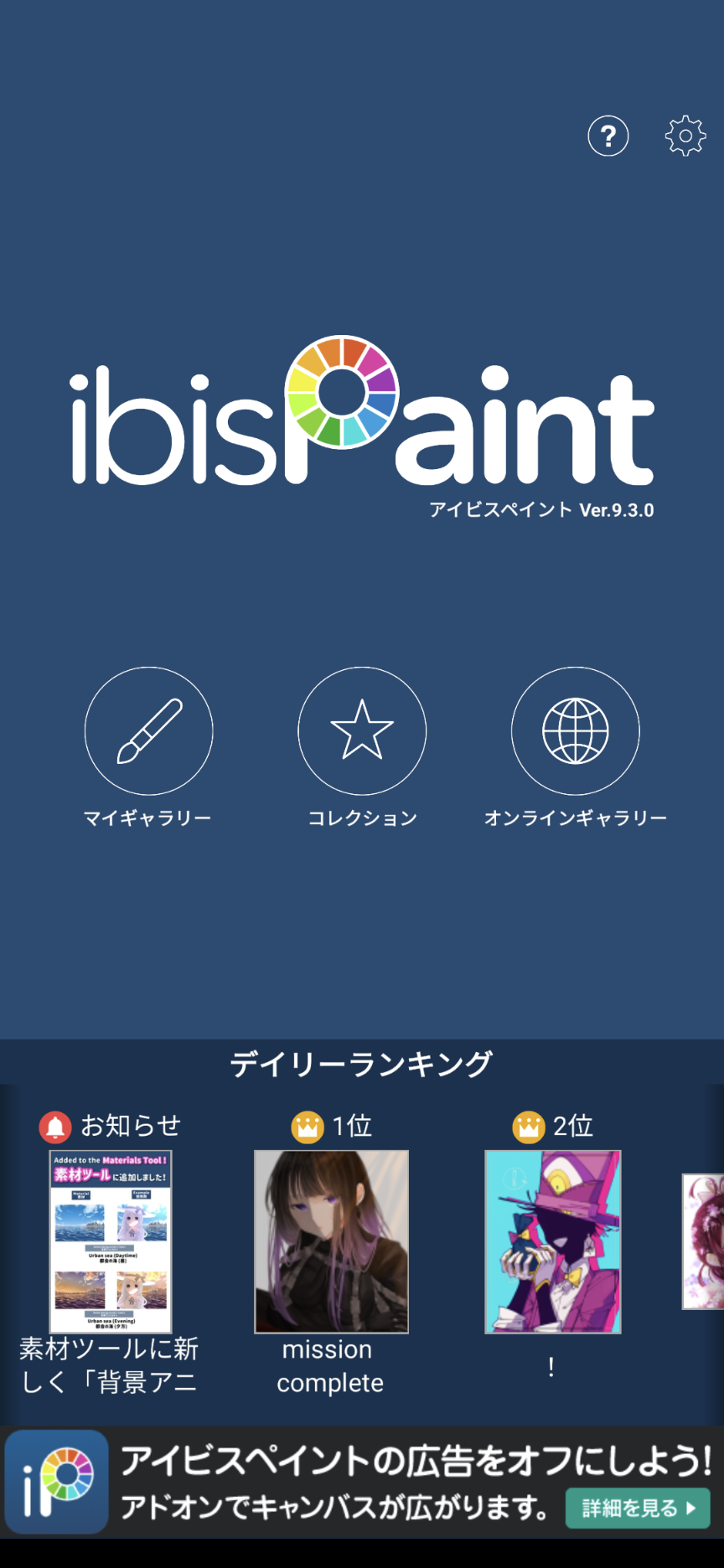View the 2位 ranked artwork
724x1568 pixels.
pyautogui.click(x=553, y=1241)
